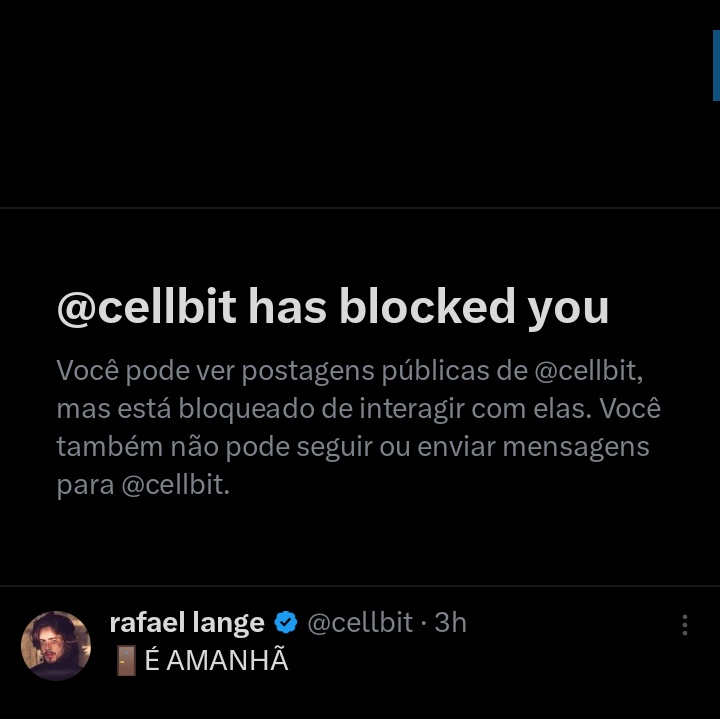
Task: Open the overflow menu on rafael lange's post
Action: pos(685,625)
